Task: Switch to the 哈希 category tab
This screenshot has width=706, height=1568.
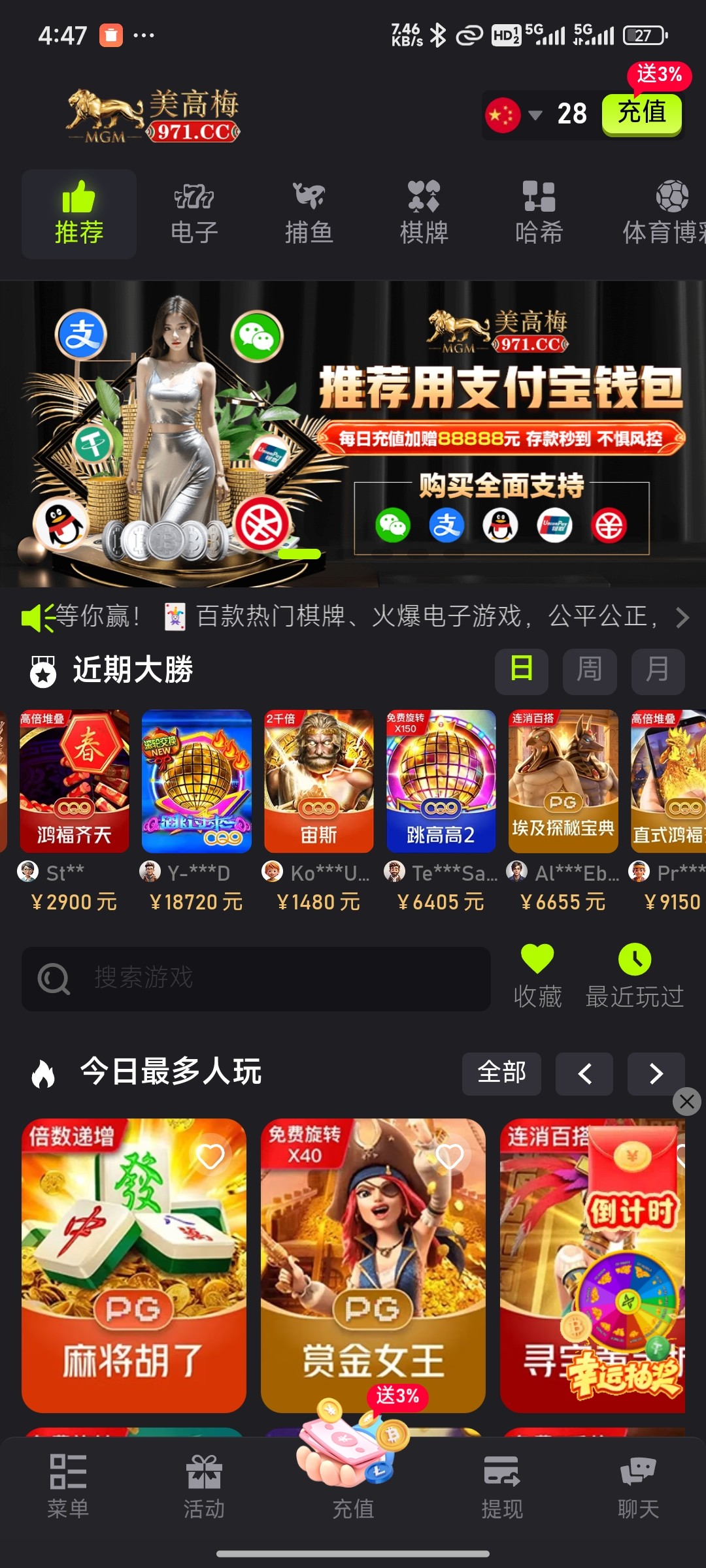Action: pyautogui.click(x=539, y=214)
